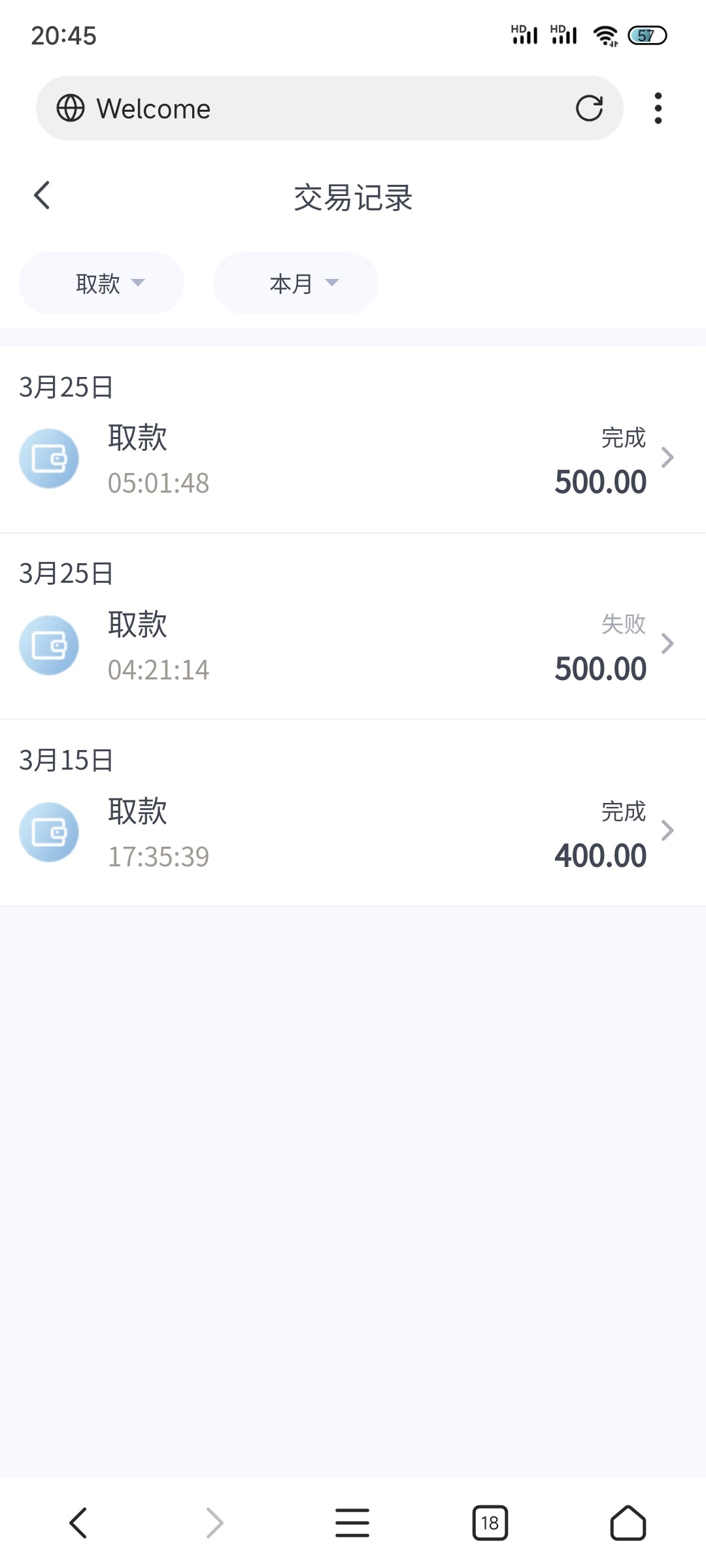This screenshot has height=1568, width=706.
Task: Expand the 本月 date filter dropdown
Action: 295,283
